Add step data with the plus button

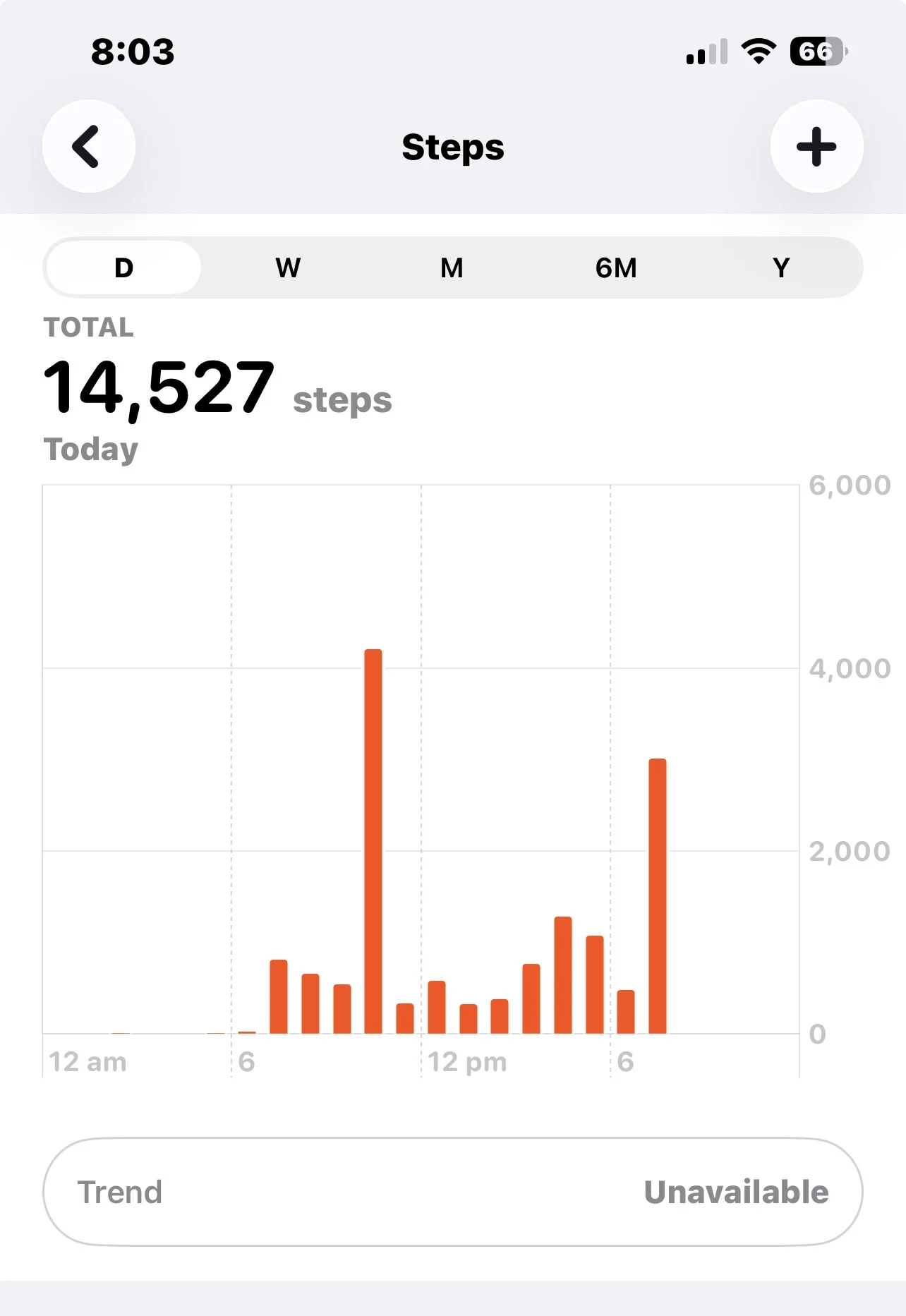pyautogui.click(x=816, y=146)
